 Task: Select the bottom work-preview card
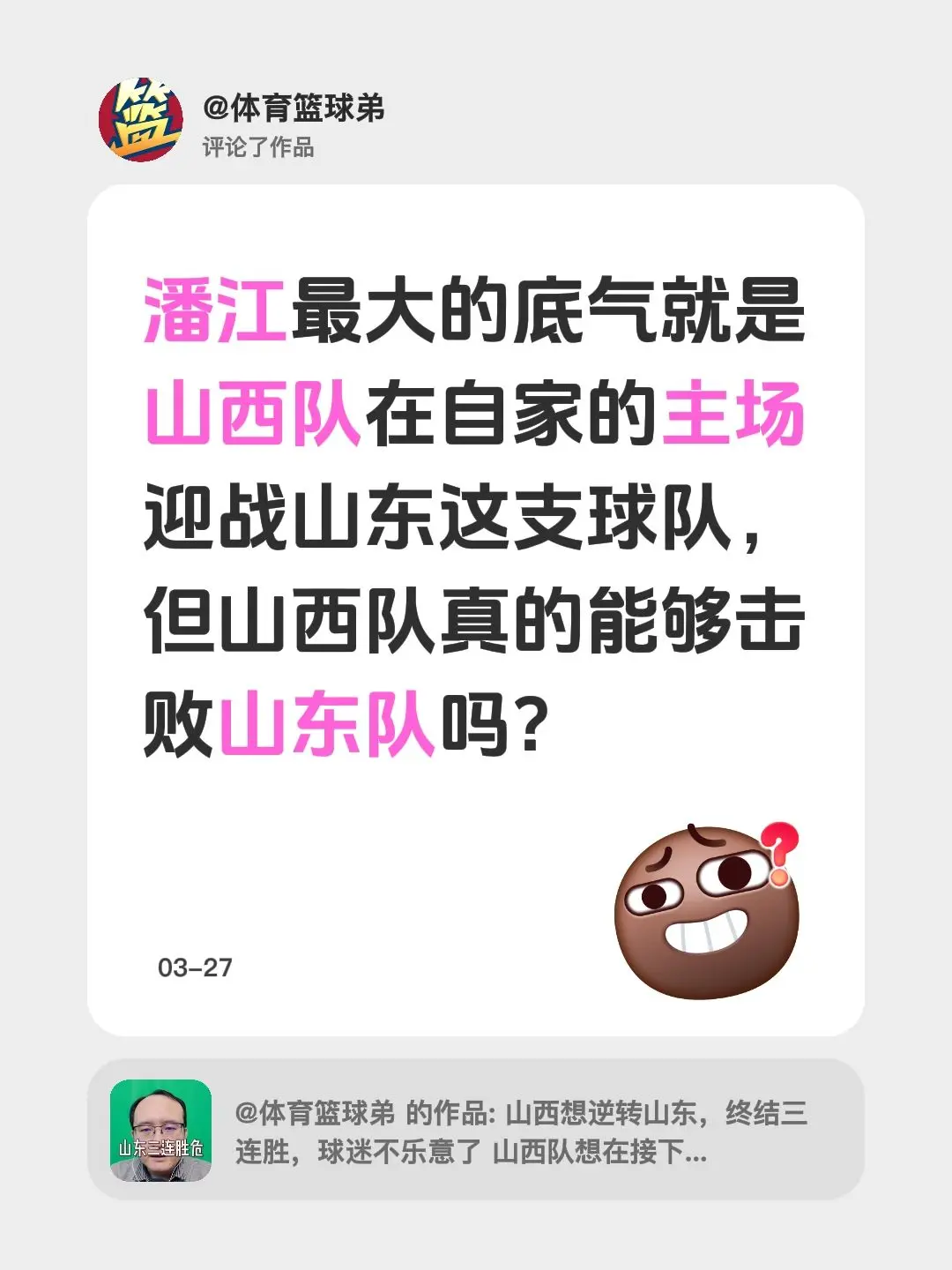click(476, 1132)
